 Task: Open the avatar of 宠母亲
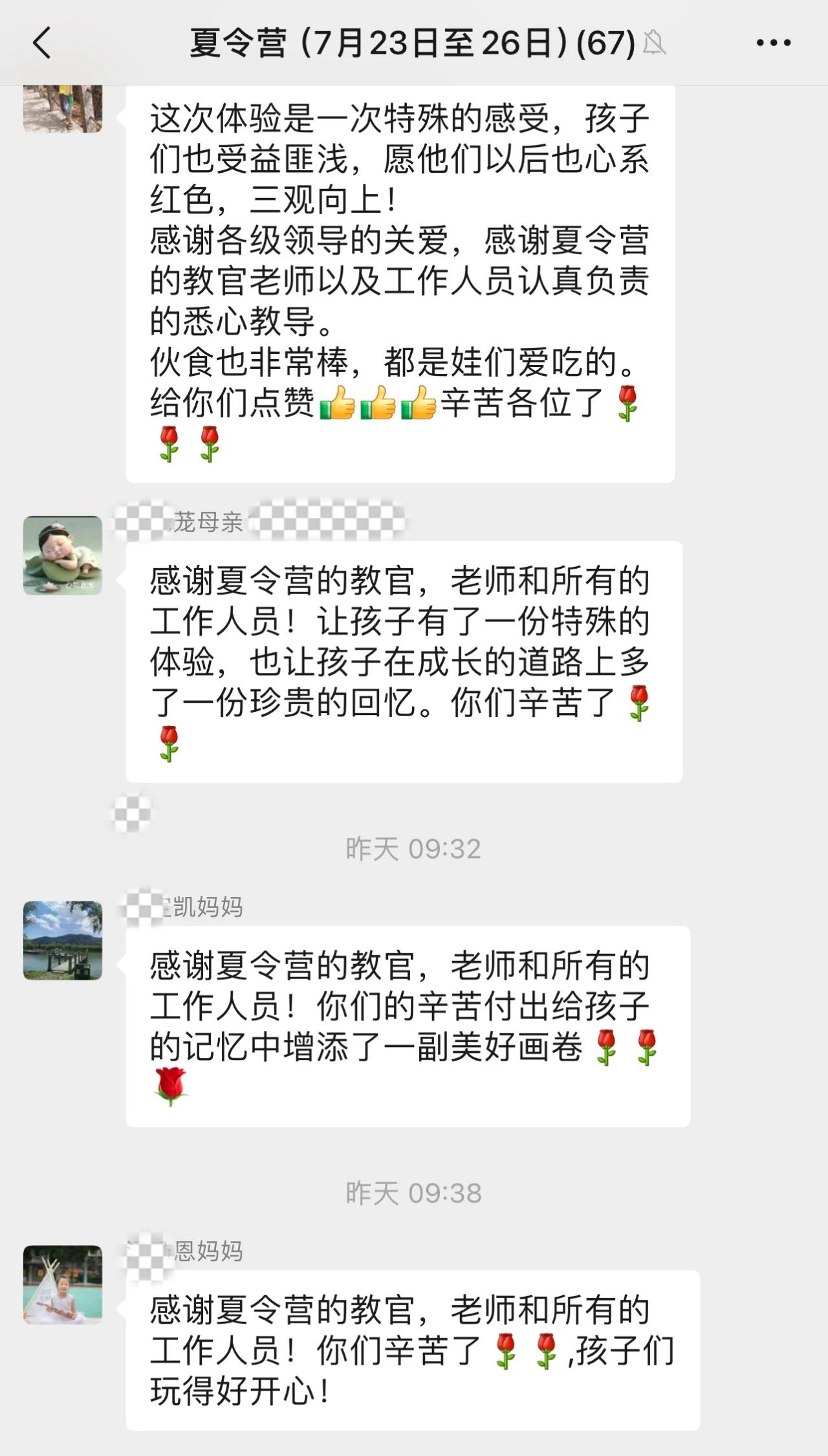[63, 555]
